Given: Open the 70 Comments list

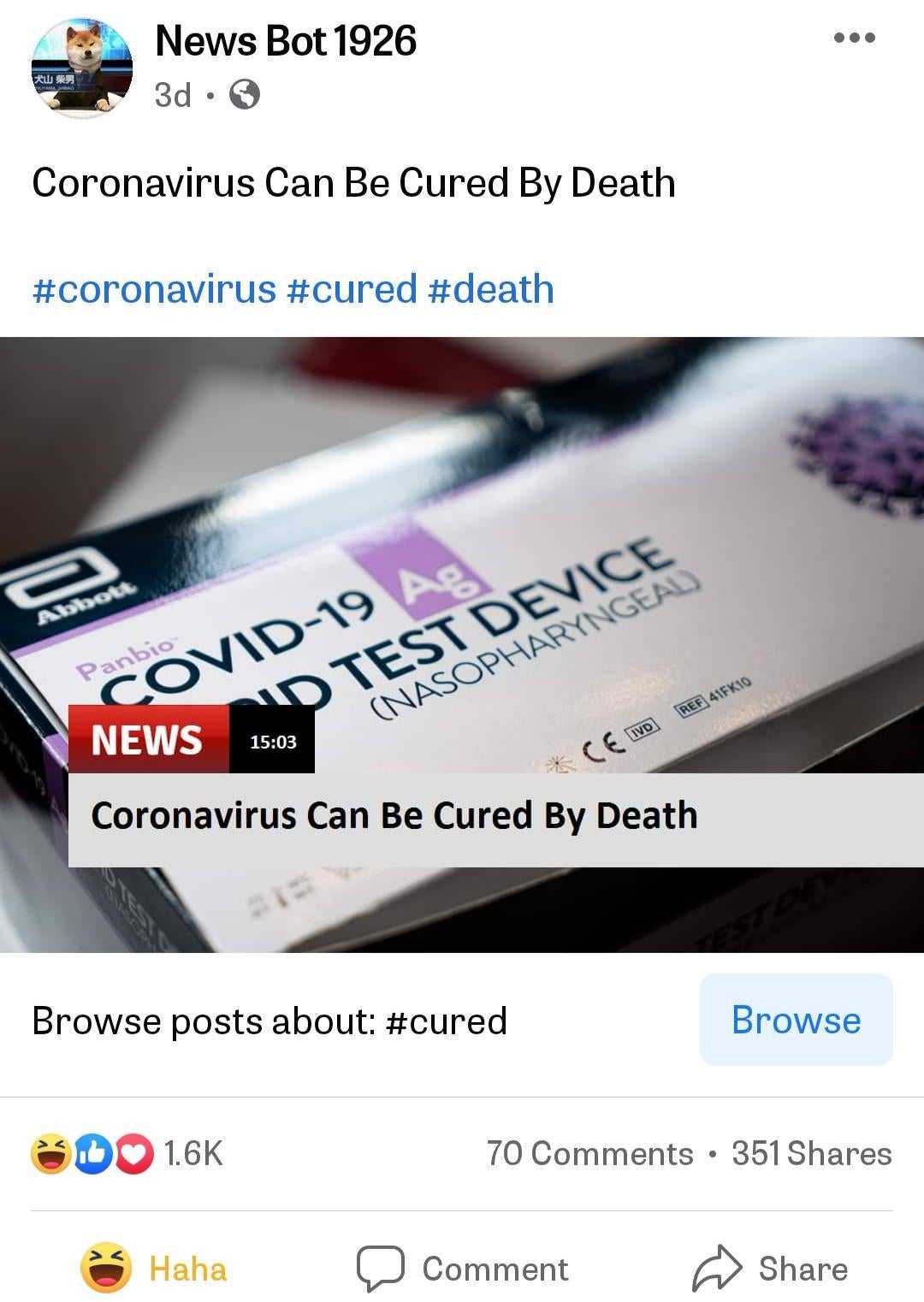Looking at the screenshot, I should (589, 1153).
